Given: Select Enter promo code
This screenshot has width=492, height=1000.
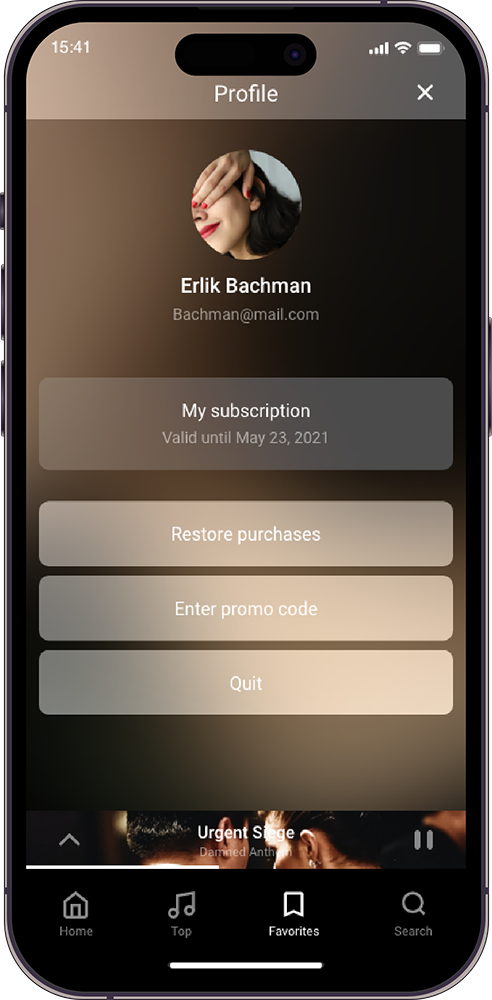Looking at the screenshot, I should click(x=246, y=608).
